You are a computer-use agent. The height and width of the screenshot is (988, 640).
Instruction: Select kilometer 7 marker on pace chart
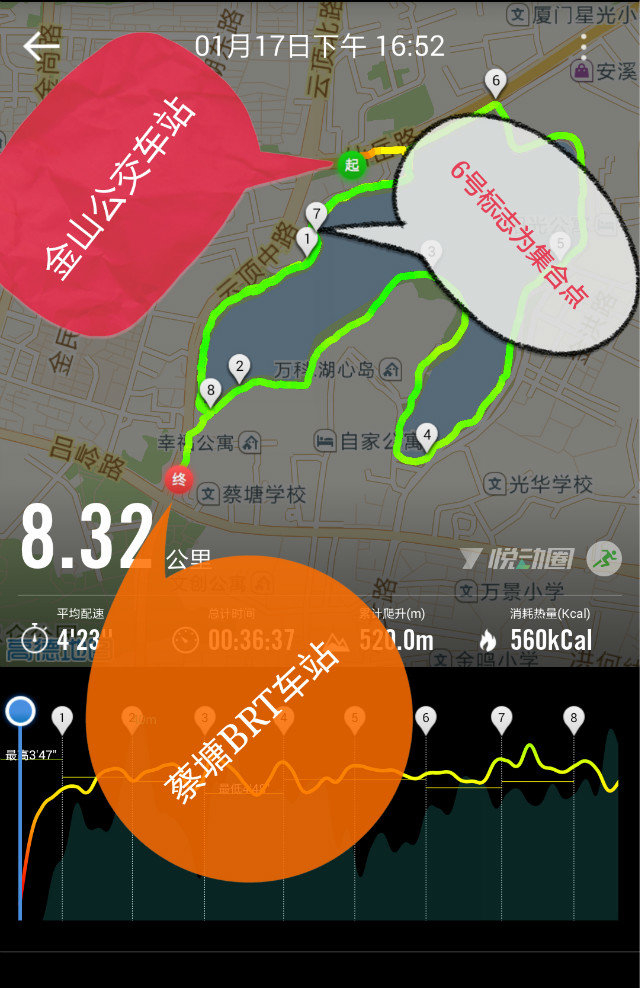(x=501, y=718)
